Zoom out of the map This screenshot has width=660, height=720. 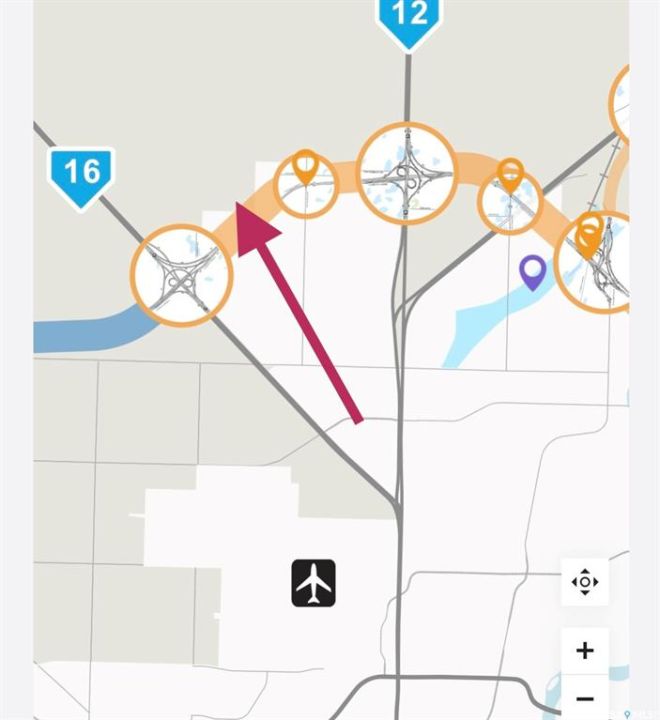(x=585, y=699)
